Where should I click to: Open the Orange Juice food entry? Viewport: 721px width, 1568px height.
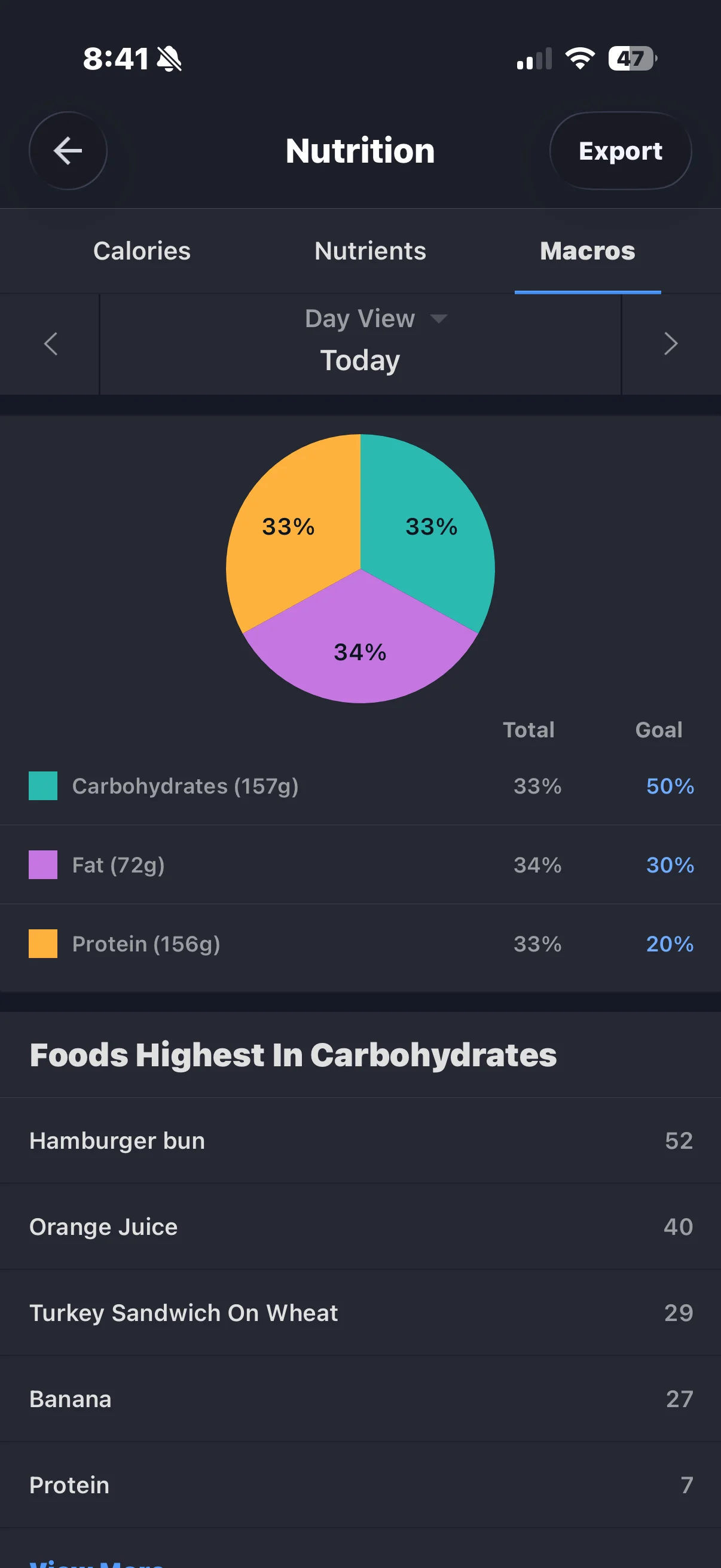point(360,1227)
